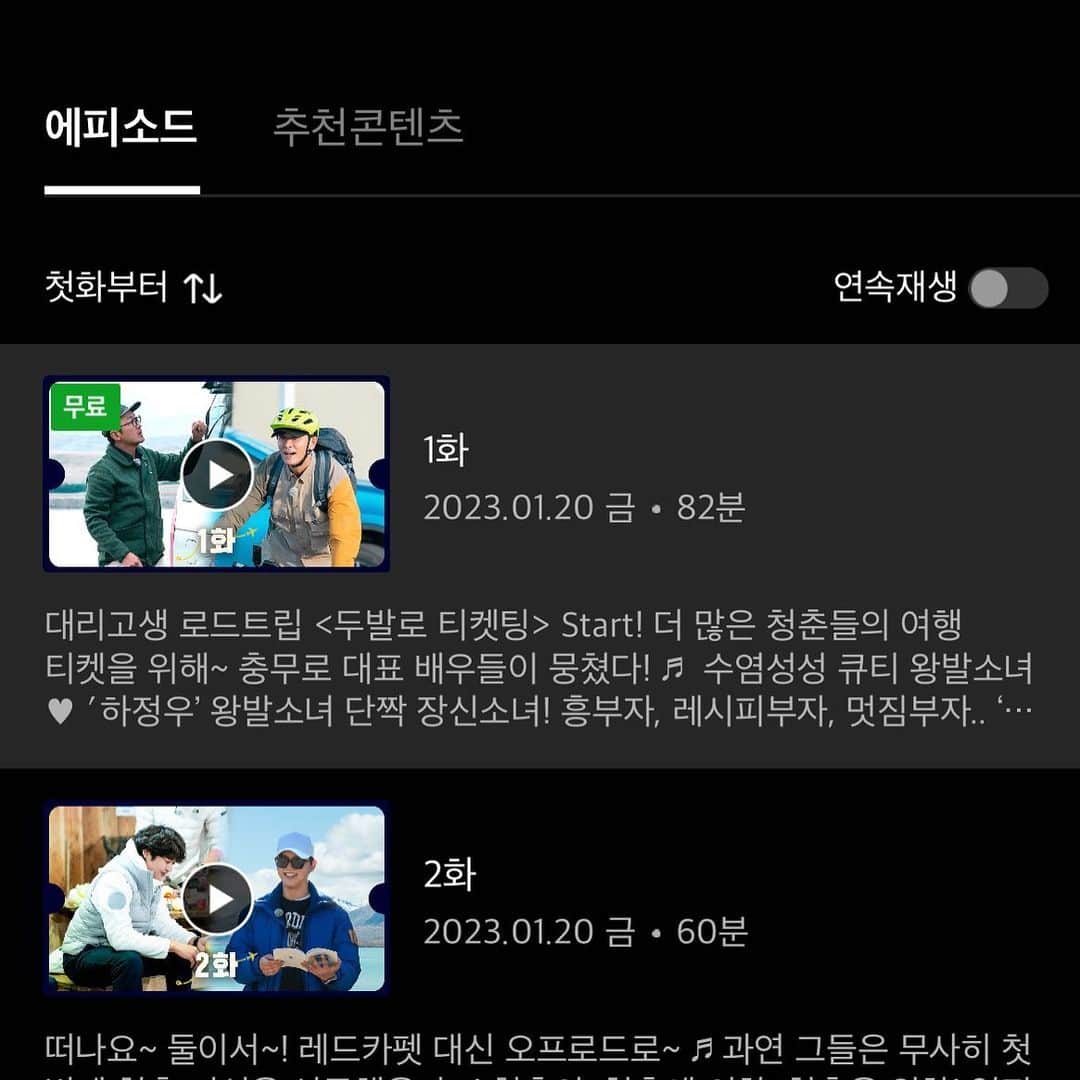
Task: Play the free 1화 episode thumbnail
Action: (217, 474)
